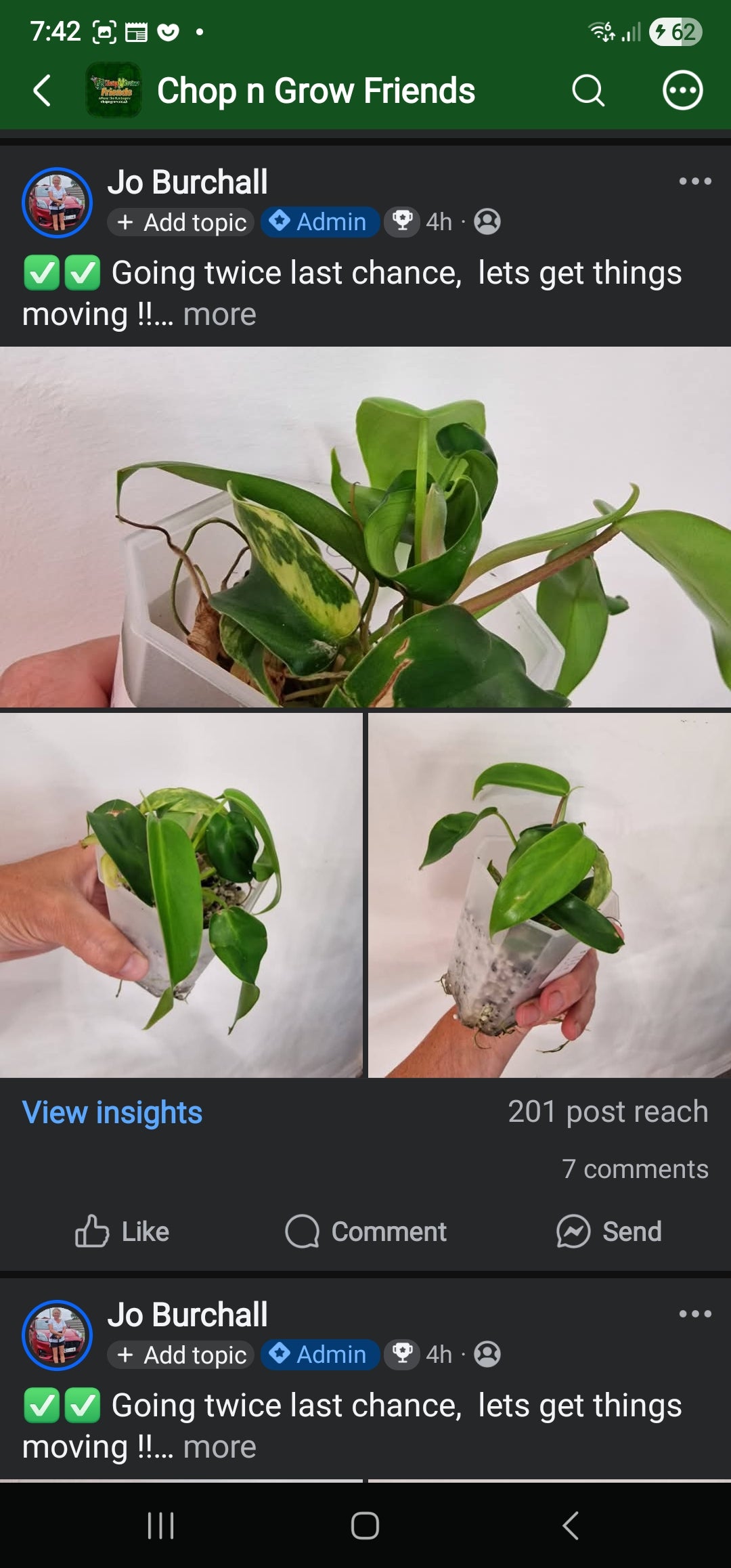
Task: Send the first post via Messenger
Action: point(608,1232)
